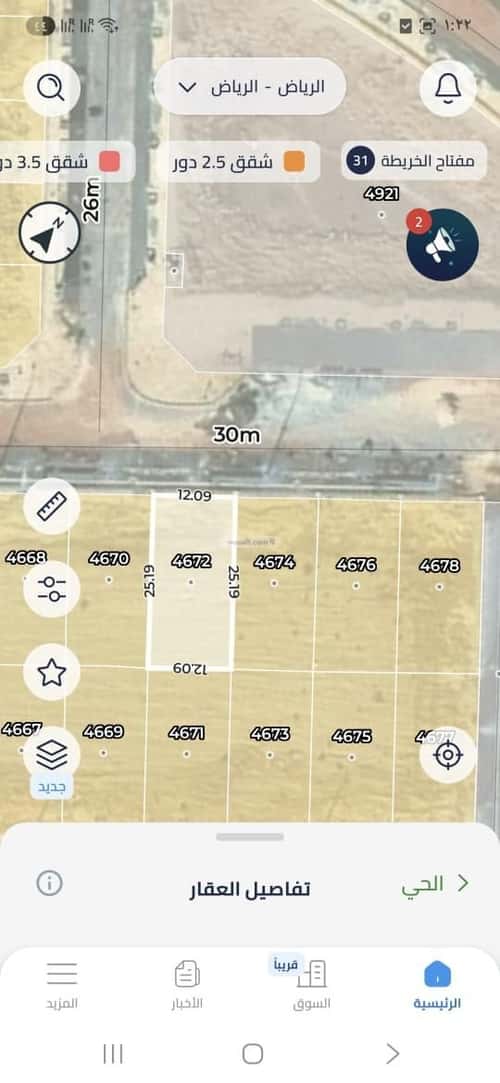Tap the system home button
Viewport: 500px width, 1083px height.
(252, 1053)
